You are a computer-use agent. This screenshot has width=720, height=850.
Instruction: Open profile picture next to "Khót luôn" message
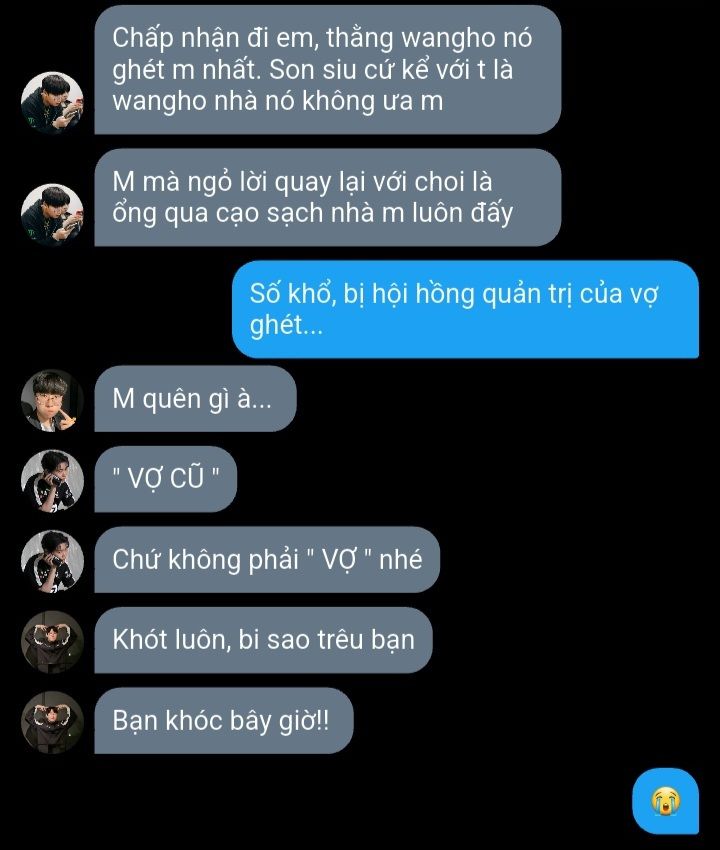coord(52,641)
